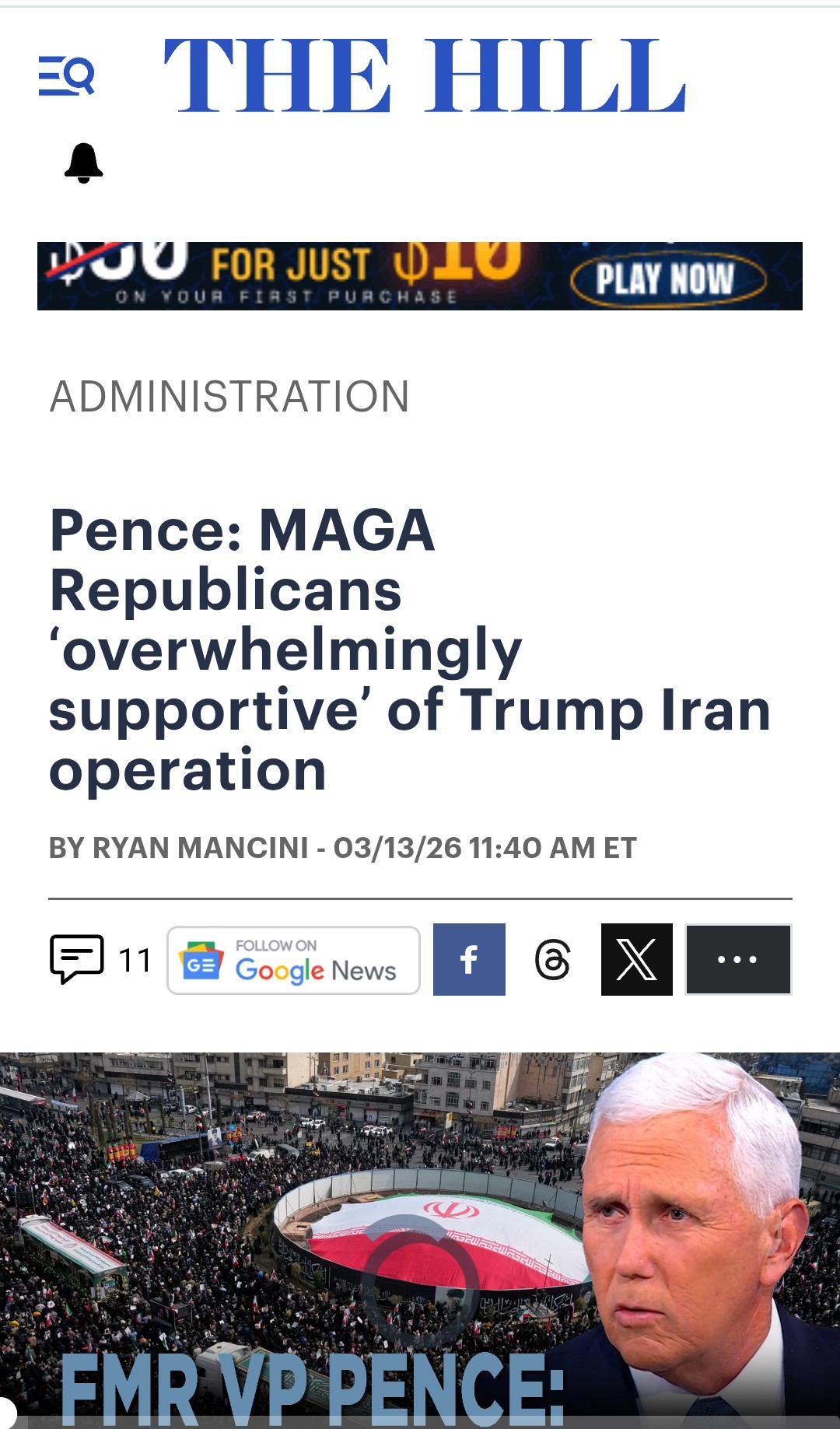The height and width of the screenshot is (1429, 840).
Task: Follow on Google News
Action: [294, 961]
